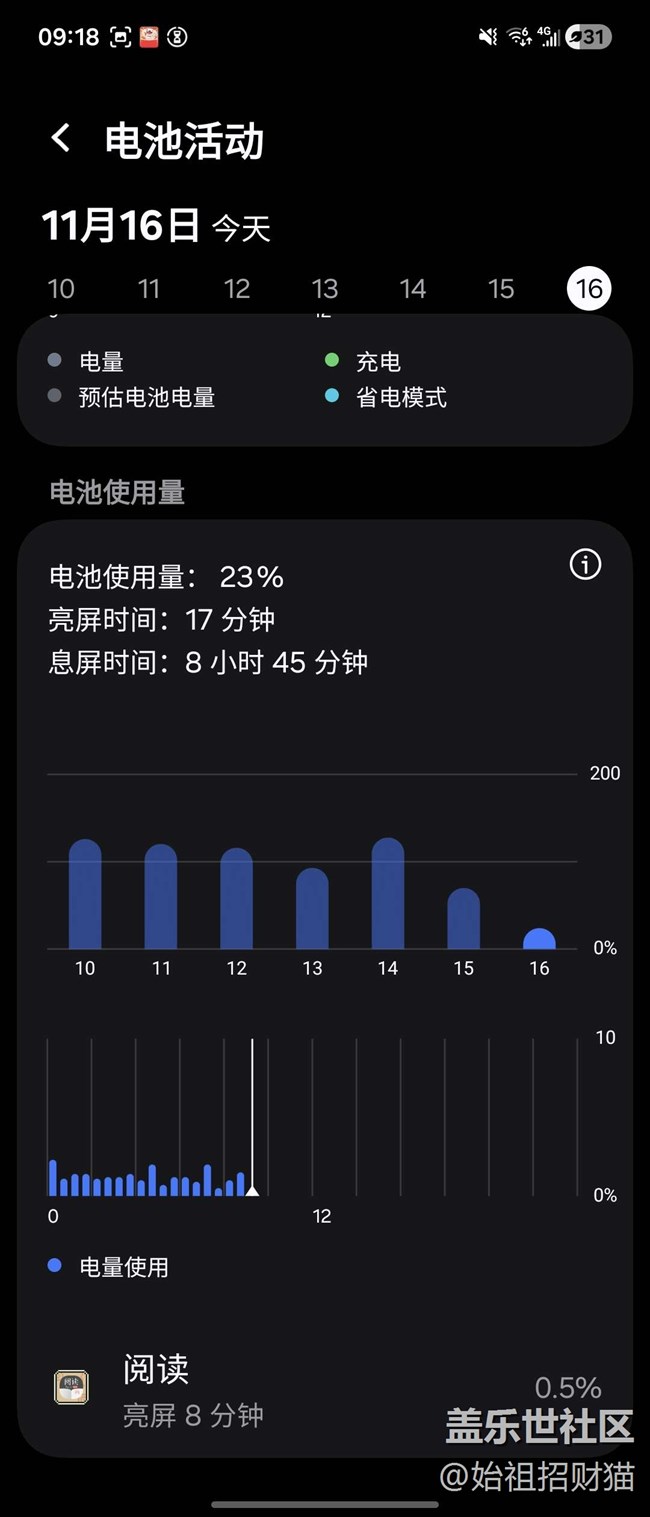This screenshot has width=650, height=1517.
Task: Select date 15 in the date strip
Action: click(x=501, y=289)
